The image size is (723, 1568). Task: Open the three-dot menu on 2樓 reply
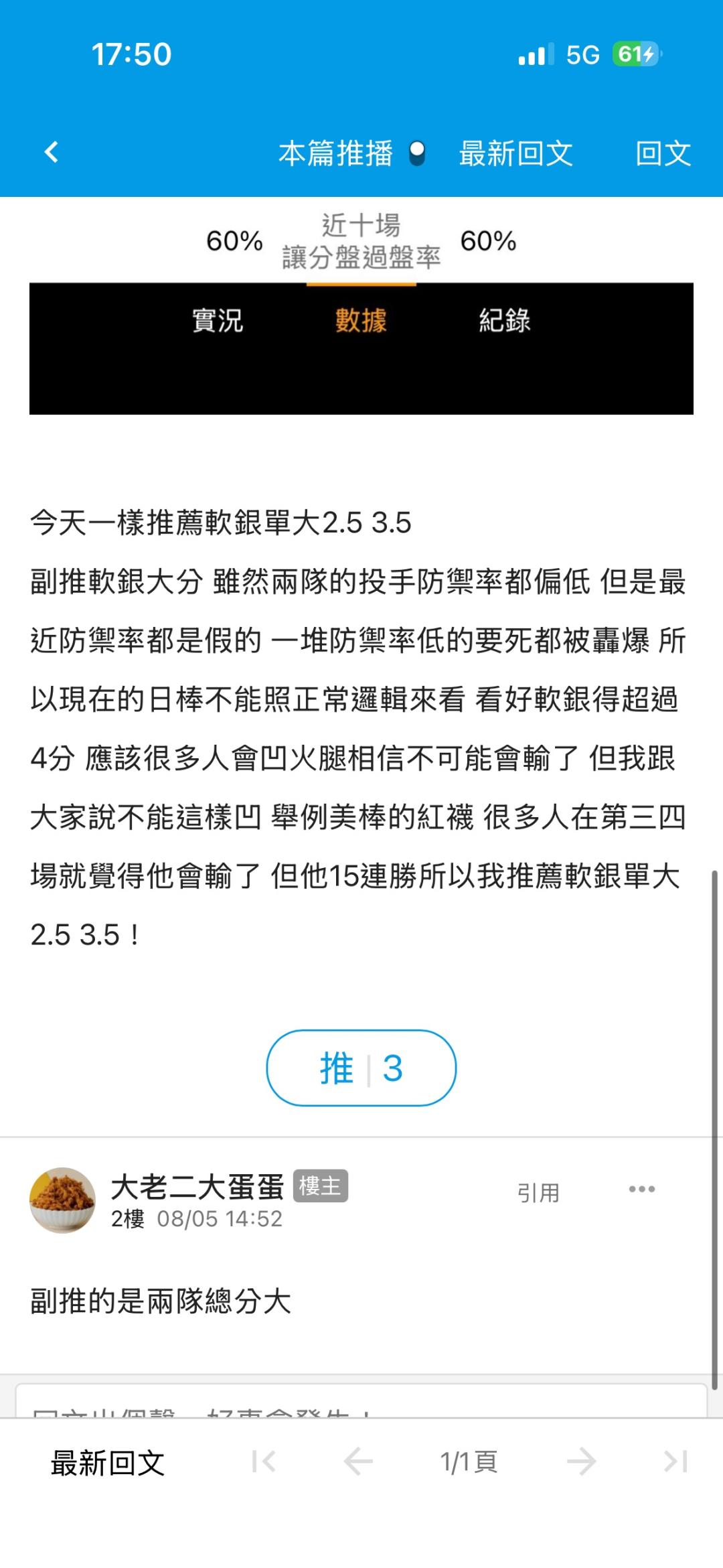642,1190
